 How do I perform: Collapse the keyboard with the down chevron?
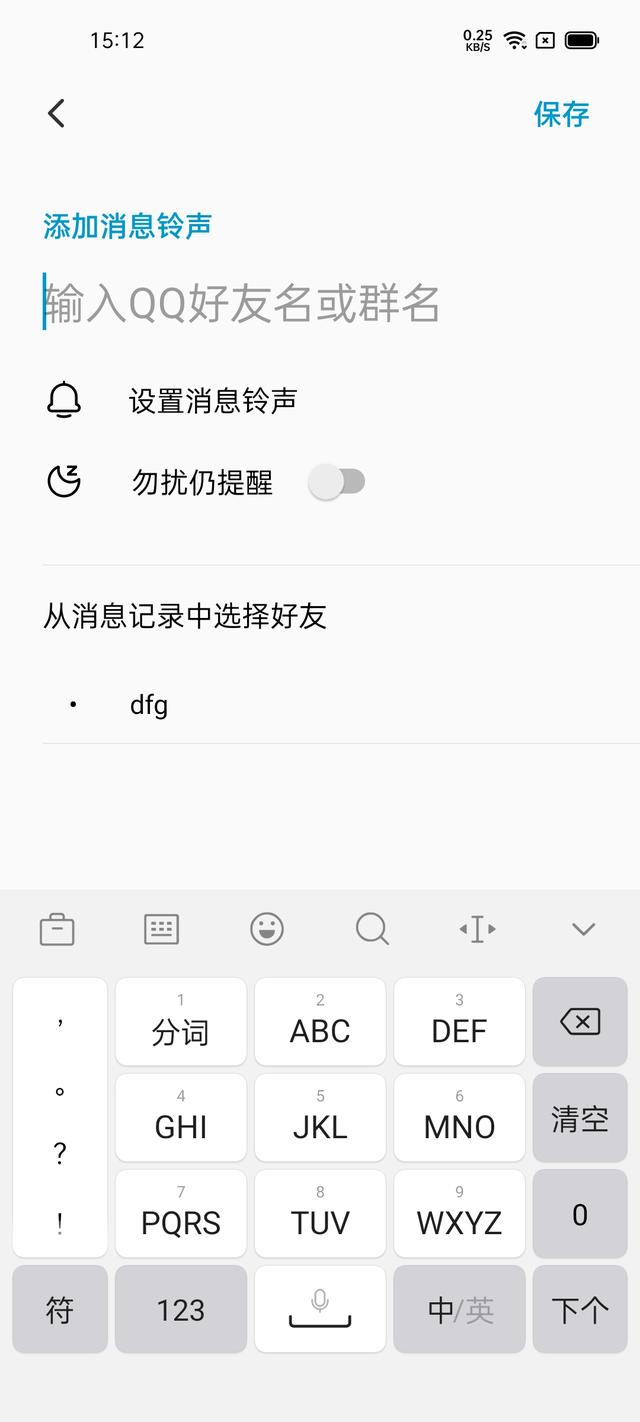583,929
